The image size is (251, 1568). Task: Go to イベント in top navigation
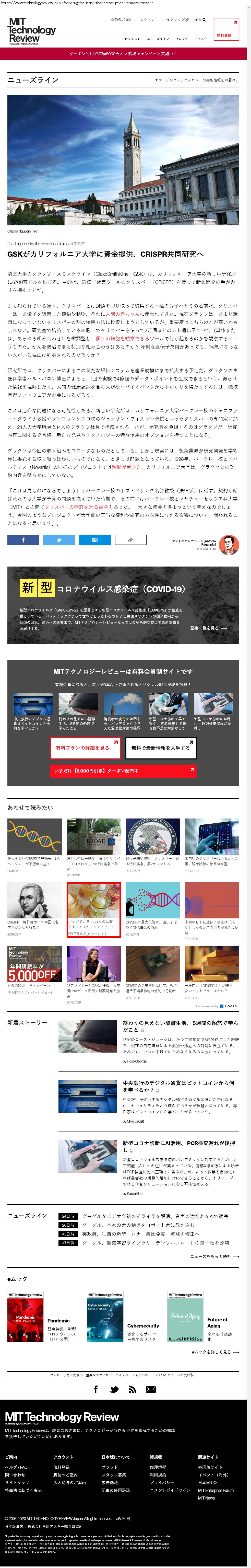[x=202, y=39]
